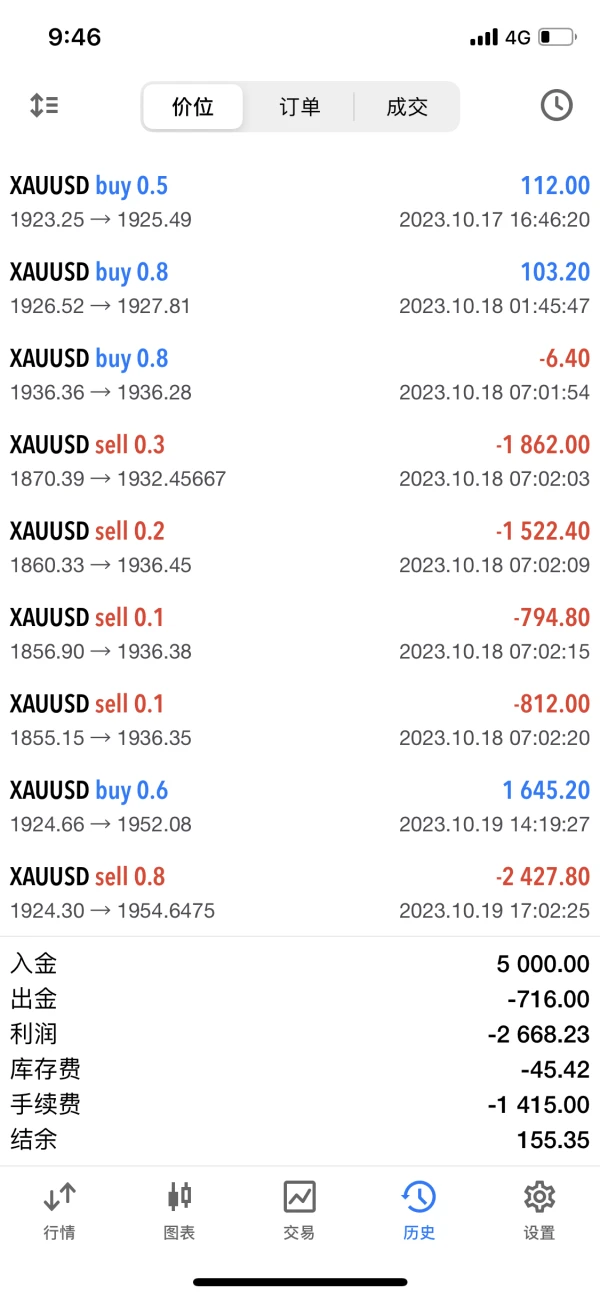Select the 价位 segment
This screenshot has width=600, height=1299.
point(193,107)
